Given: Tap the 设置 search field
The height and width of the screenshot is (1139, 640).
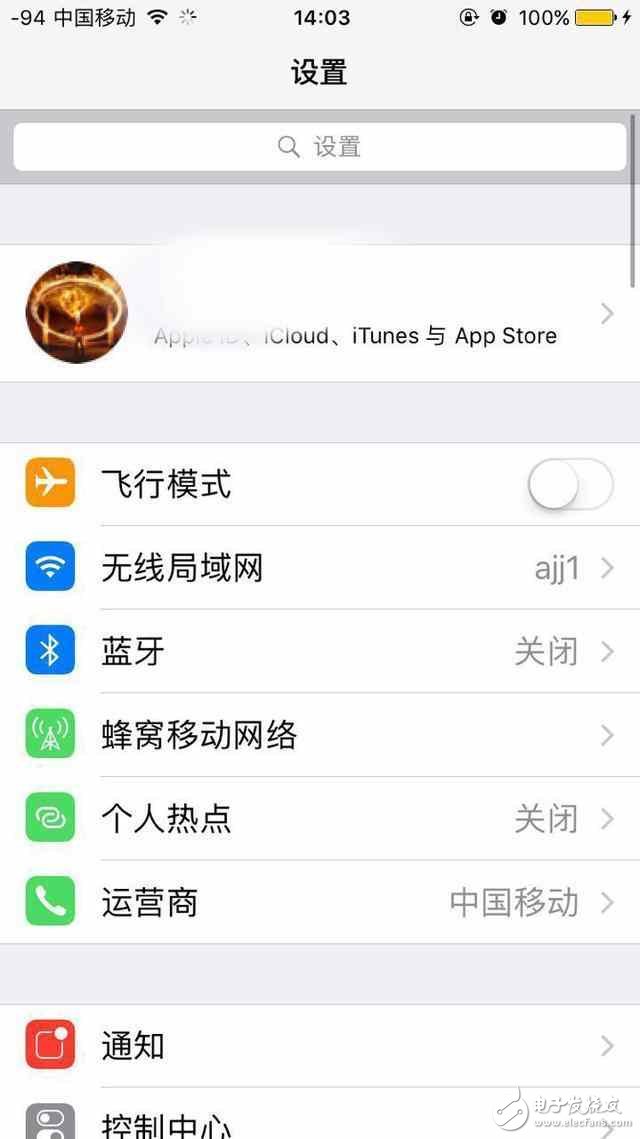Looking at the screenshot, I should pyautogui.click(x=319, y=147).
